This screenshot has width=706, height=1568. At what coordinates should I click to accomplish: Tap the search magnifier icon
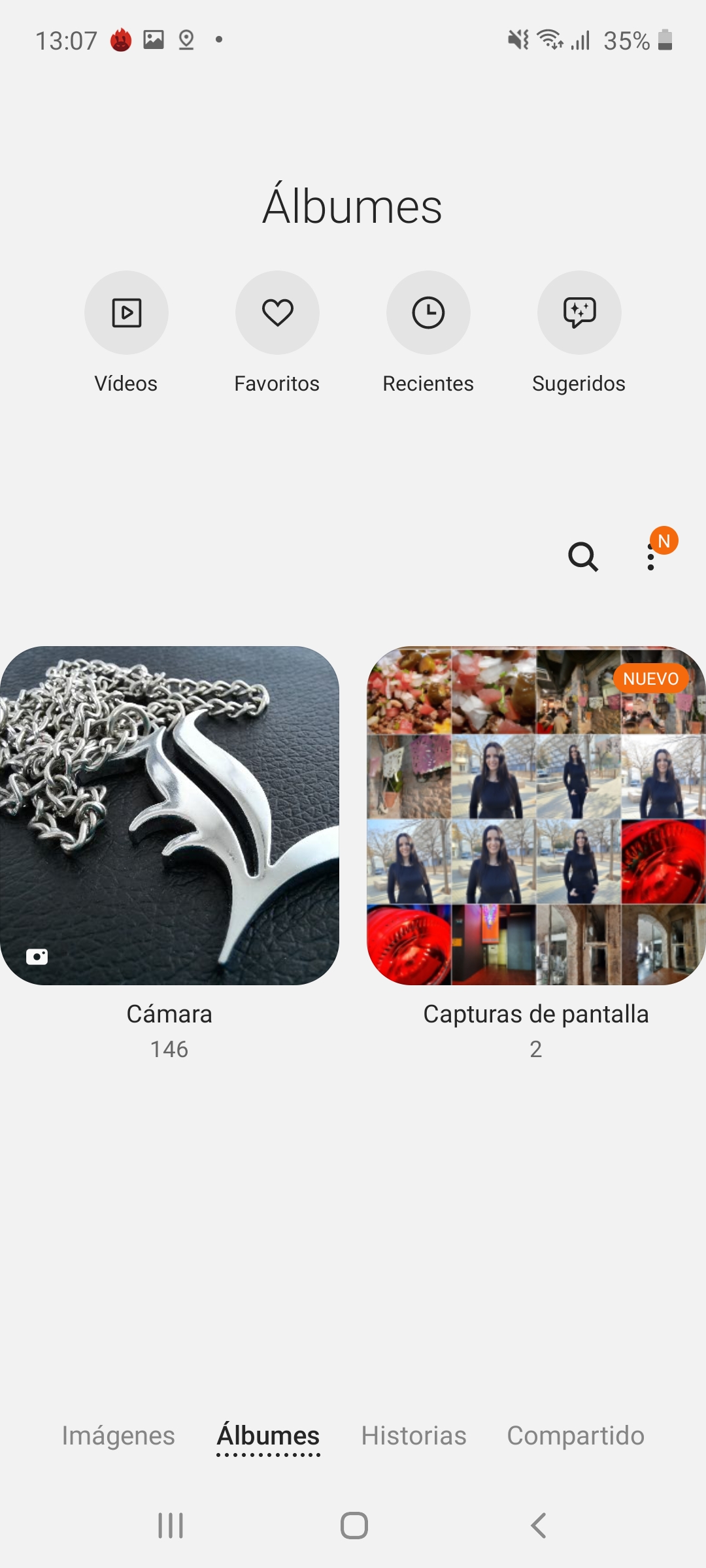pyautogui.click(x=582, y=557)
